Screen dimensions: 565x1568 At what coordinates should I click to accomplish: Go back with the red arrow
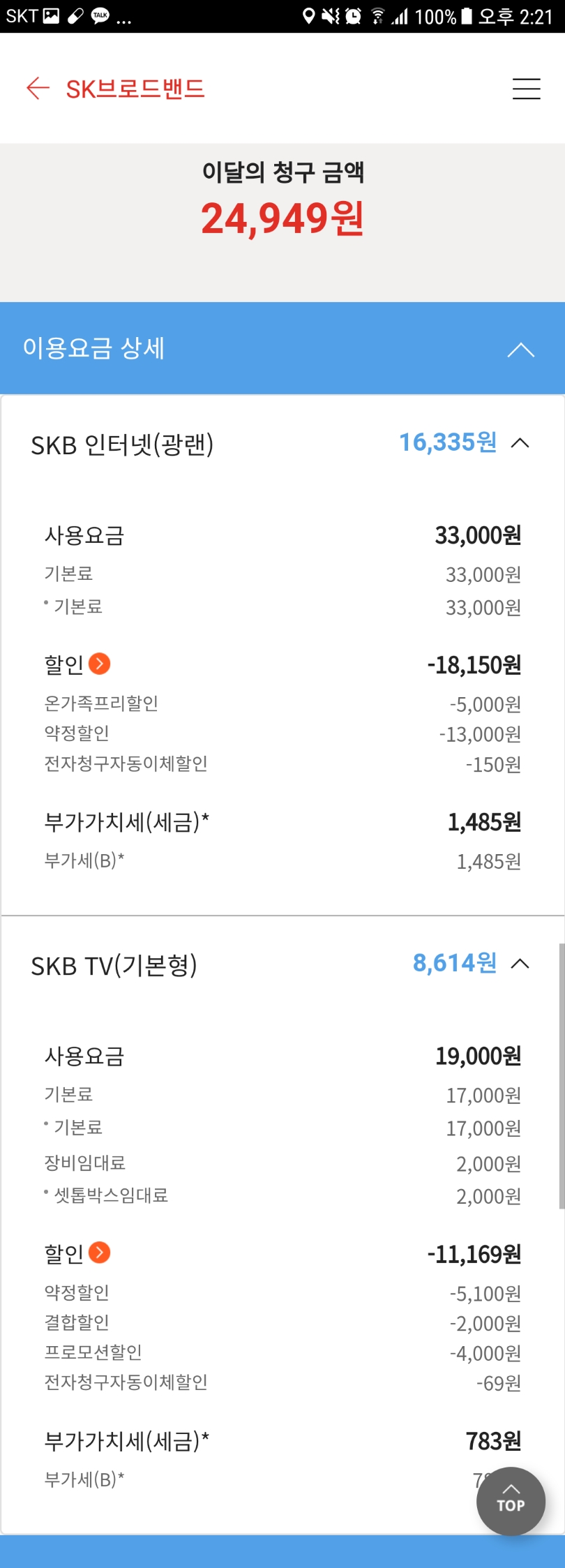point(38,89)
